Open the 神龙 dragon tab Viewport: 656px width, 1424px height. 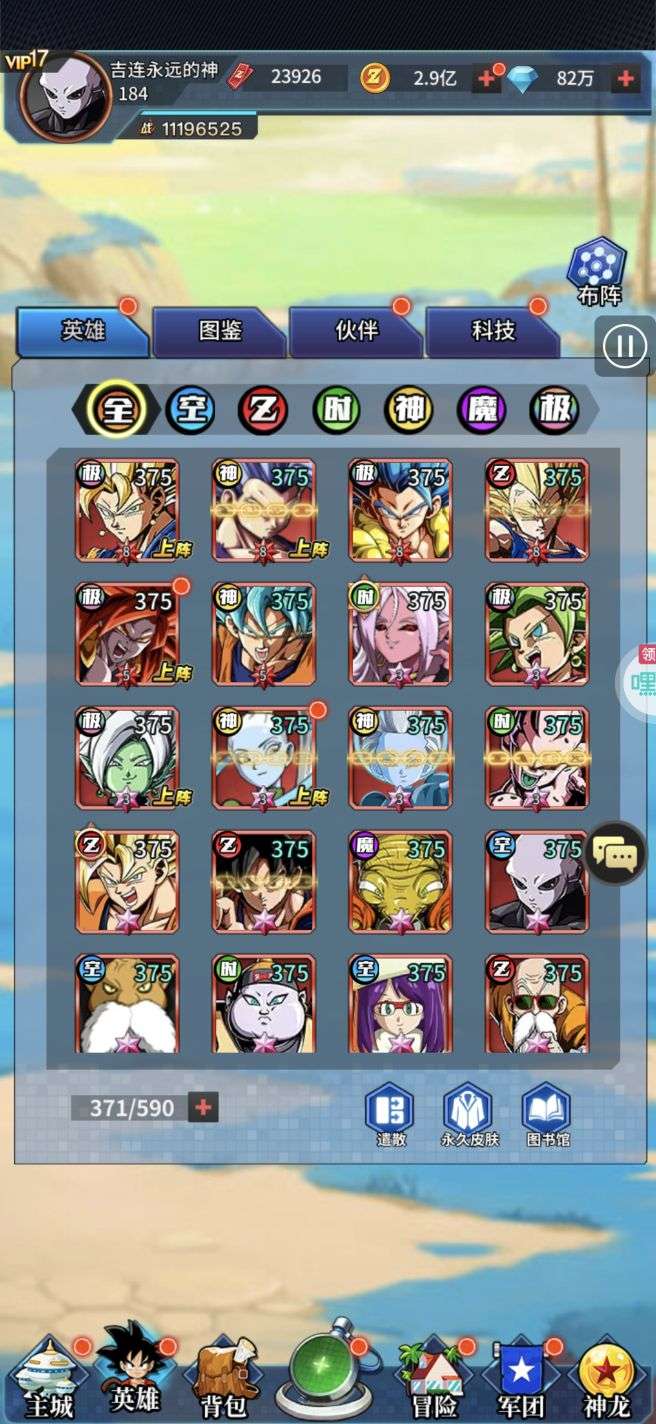click(x=606, y=1381)
